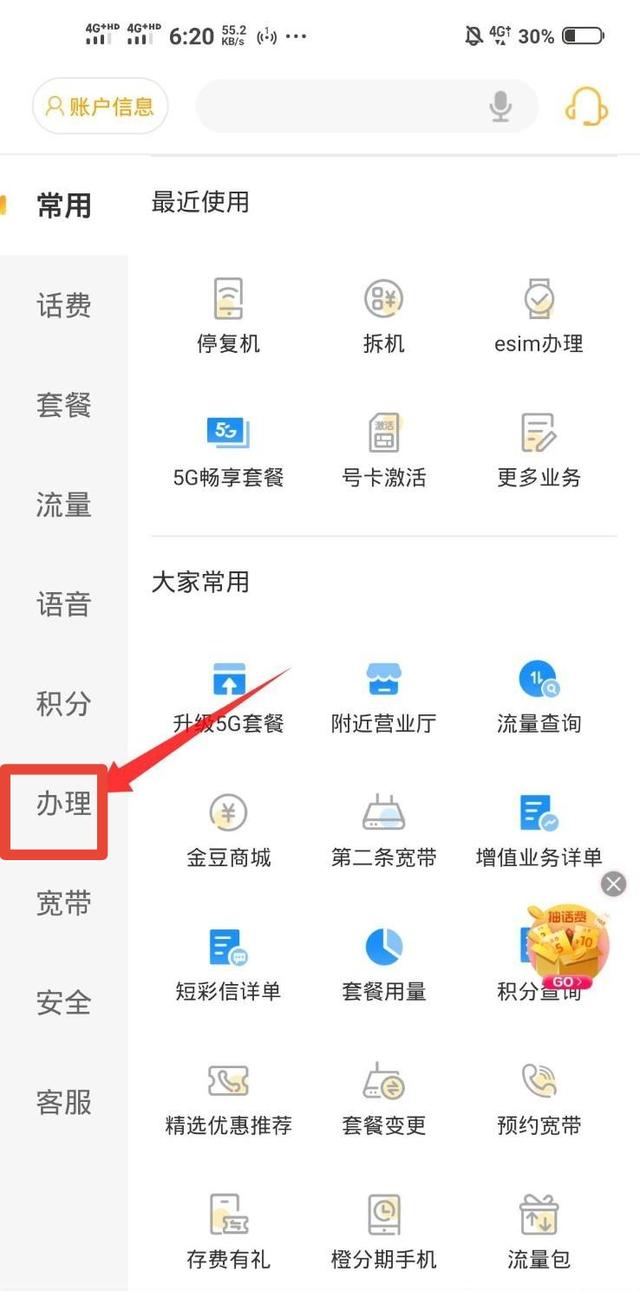Viewport: 640px width, 1291px height.
Task: Open the 办理 category
Action: click(x=64, y=804)
